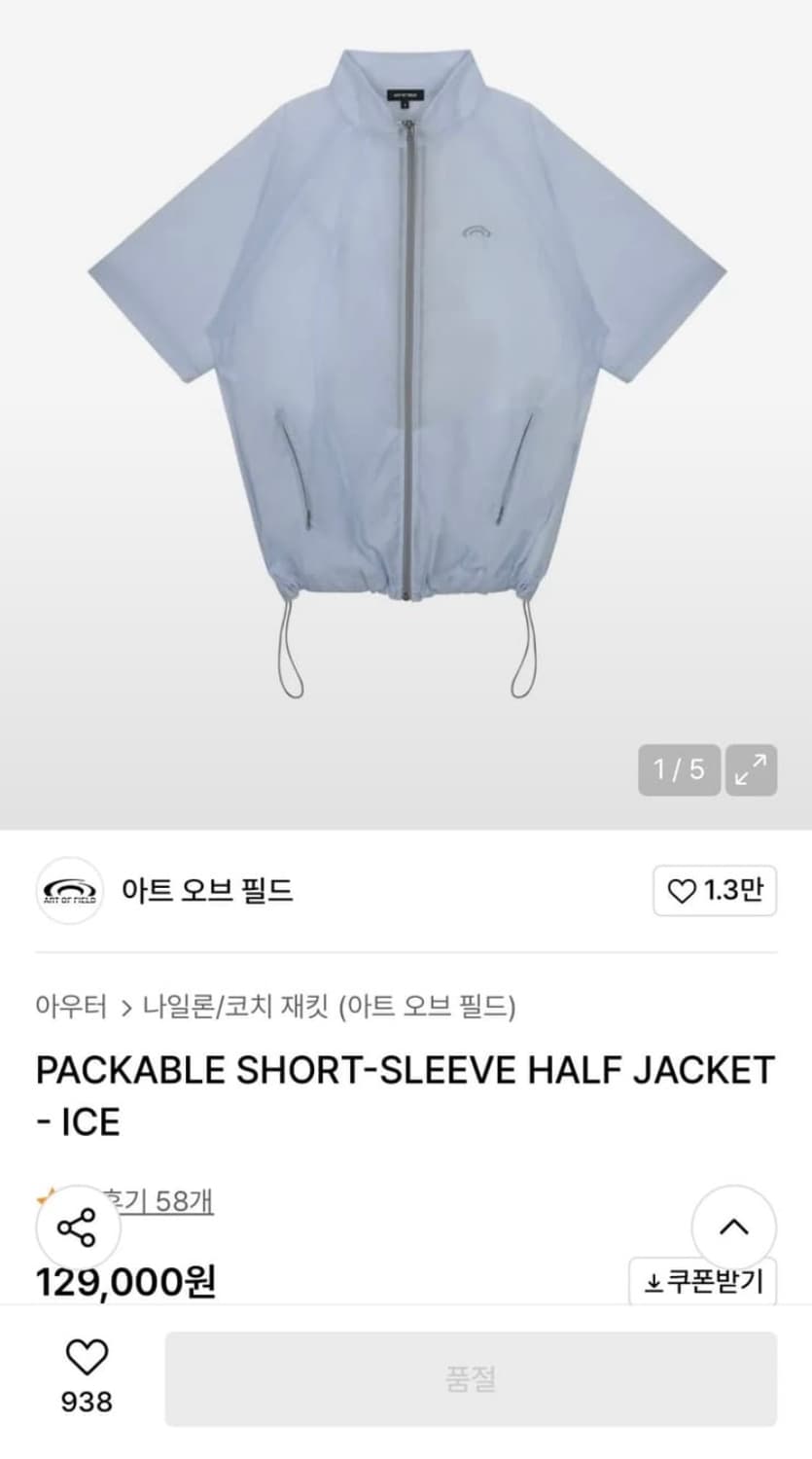This screenshot has width=812, height=1459.
Task: Visit the 아트 오브 필드 brand page
Action: click(209, 891)
